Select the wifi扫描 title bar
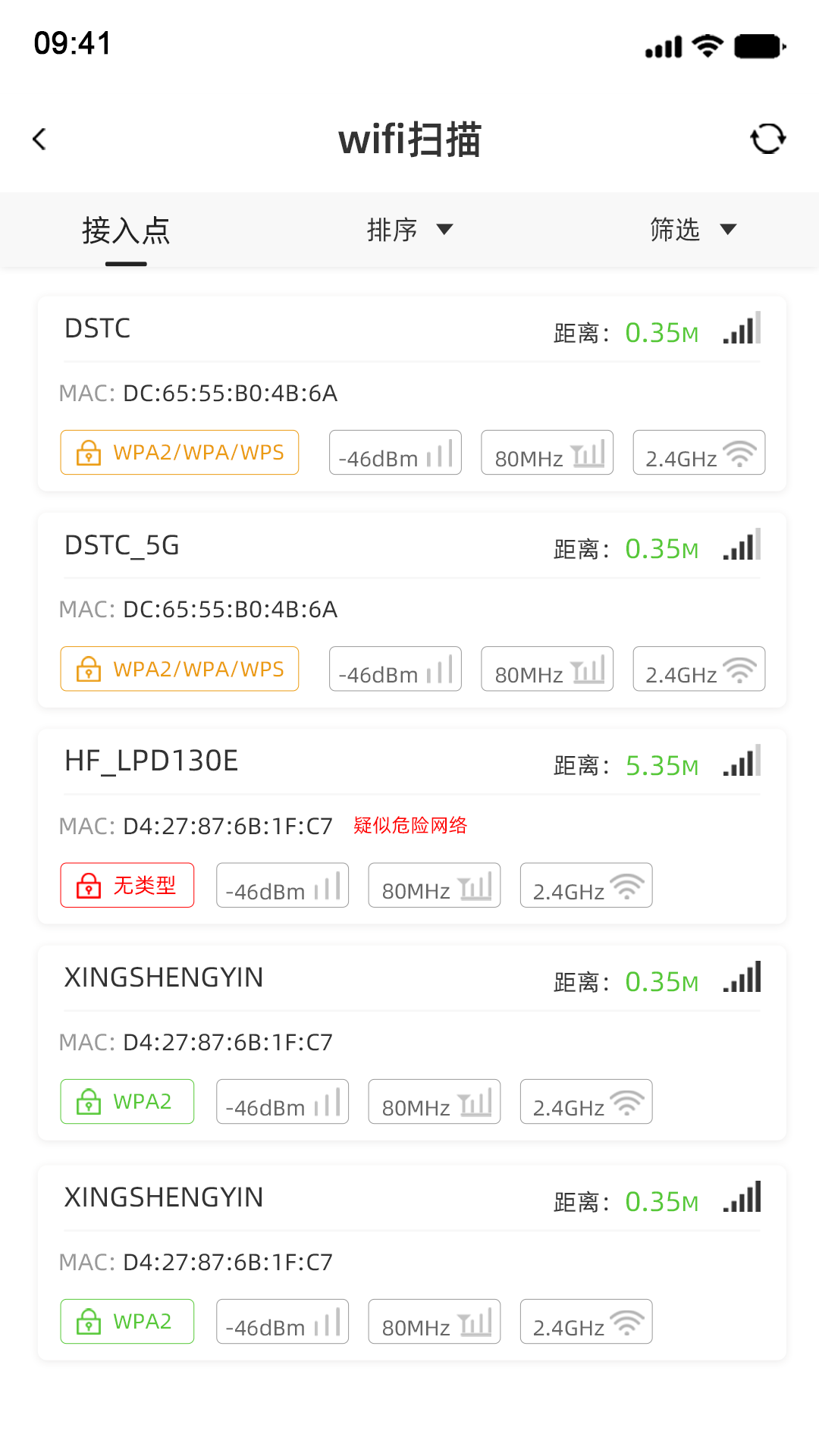 click(x=409, y=140)
